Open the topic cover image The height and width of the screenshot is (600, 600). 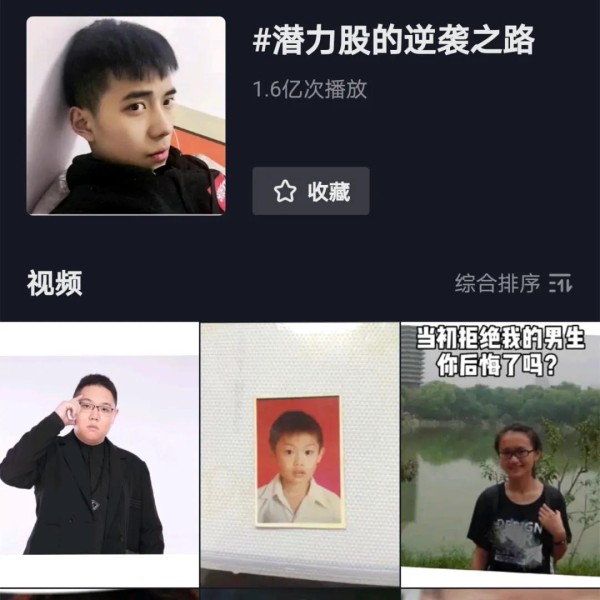(126, 115)
